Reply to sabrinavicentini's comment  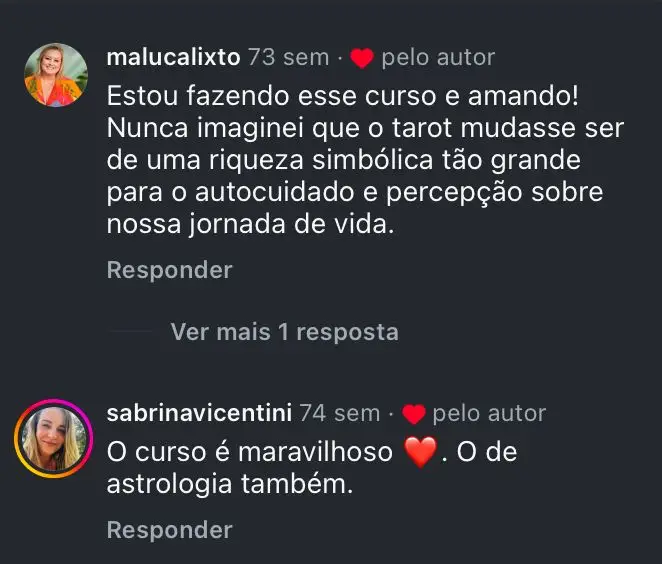(169, 530)
